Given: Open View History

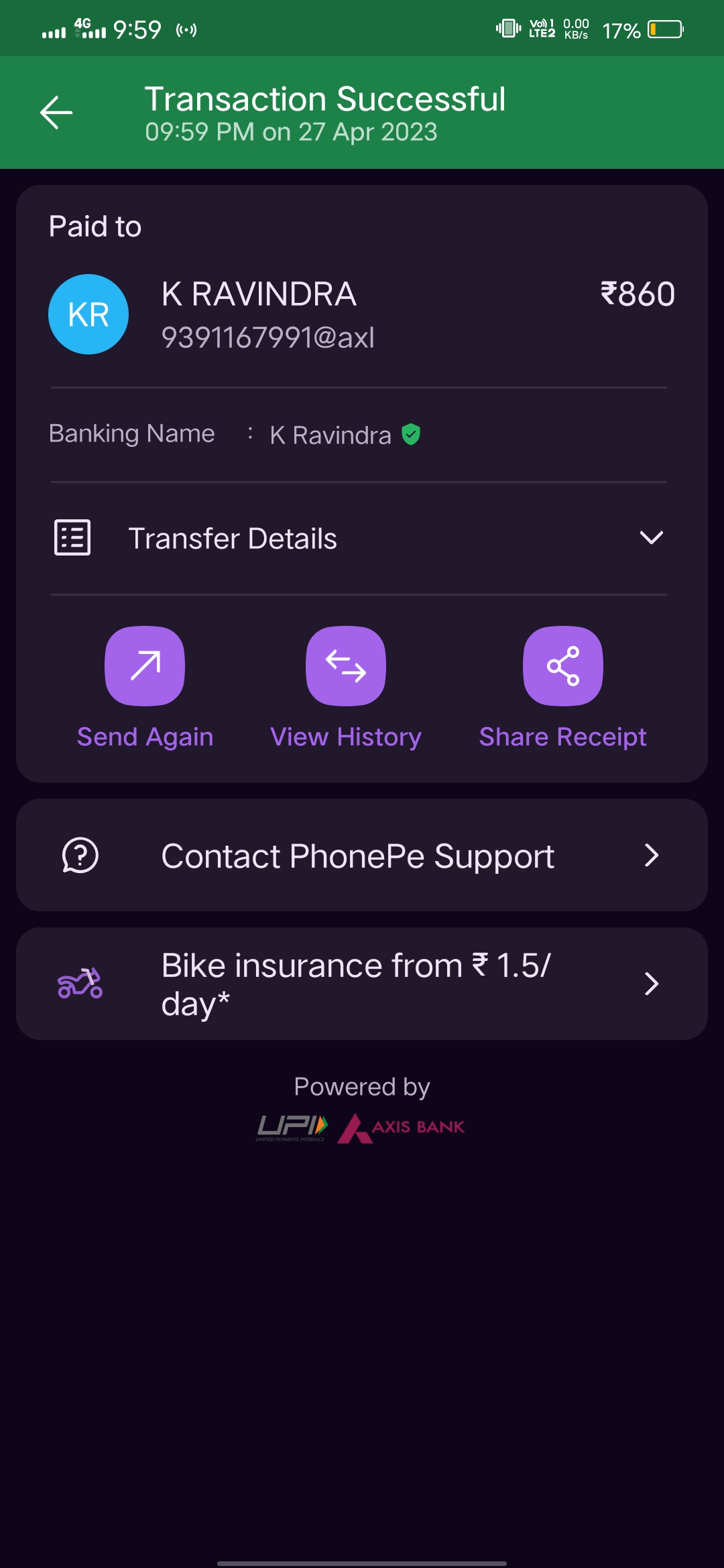Looking at the screenshot, I should tap(346, 666).
